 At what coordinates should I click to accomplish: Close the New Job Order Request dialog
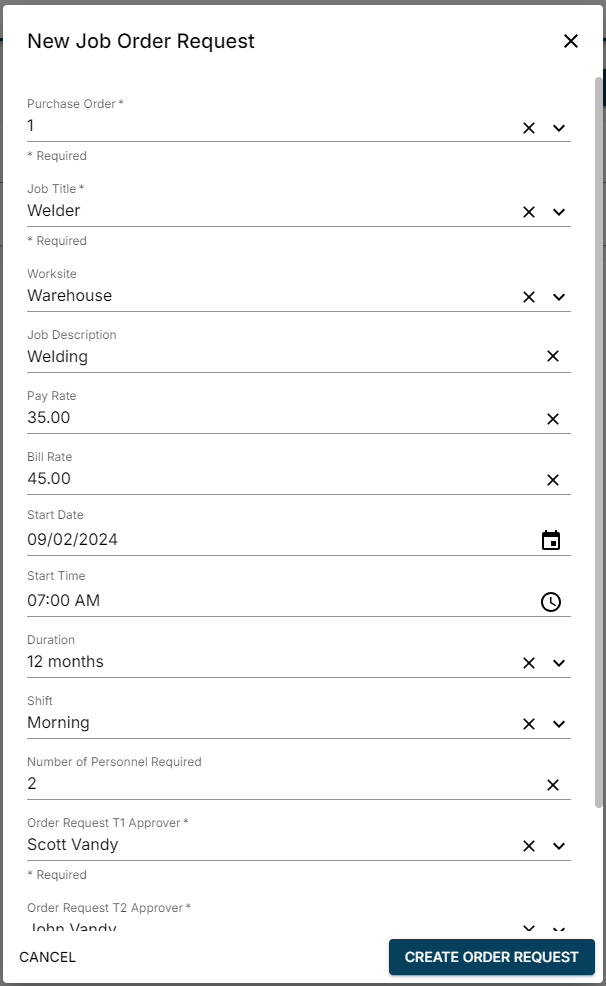point(571,41)
